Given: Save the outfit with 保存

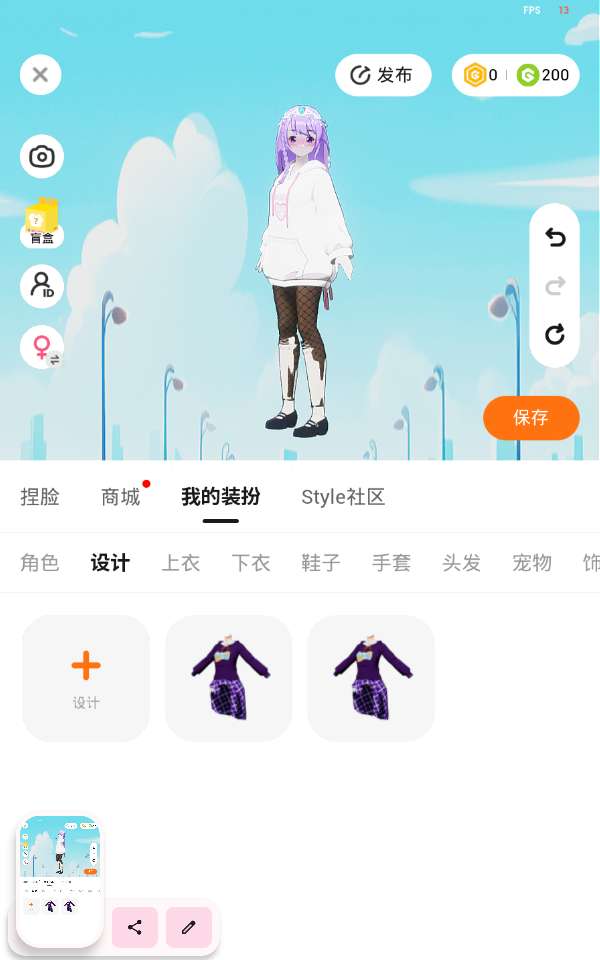Looking at the screenshot, I should point(531,418).
